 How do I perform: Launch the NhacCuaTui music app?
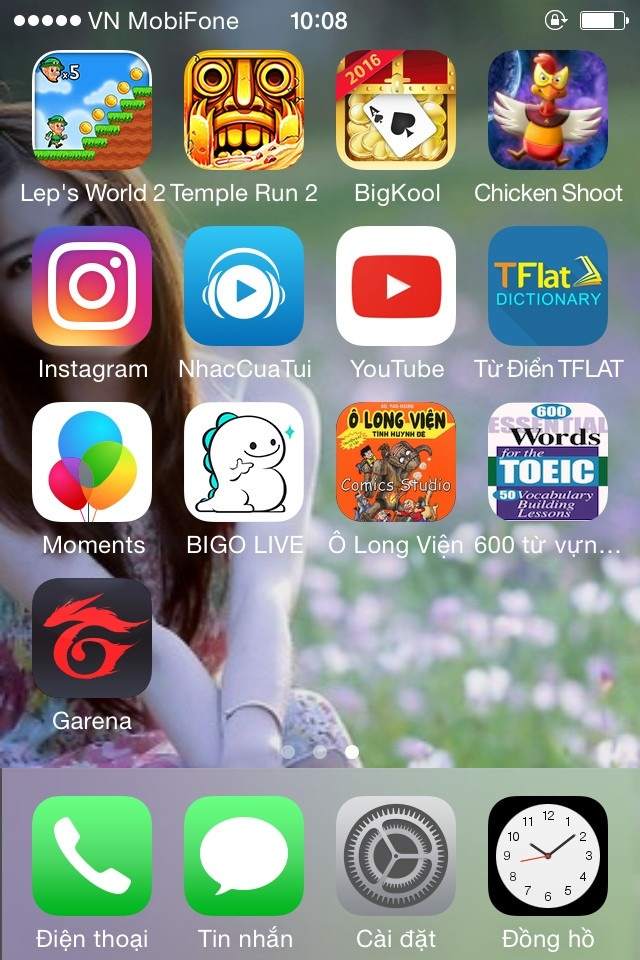coord(244,286)
